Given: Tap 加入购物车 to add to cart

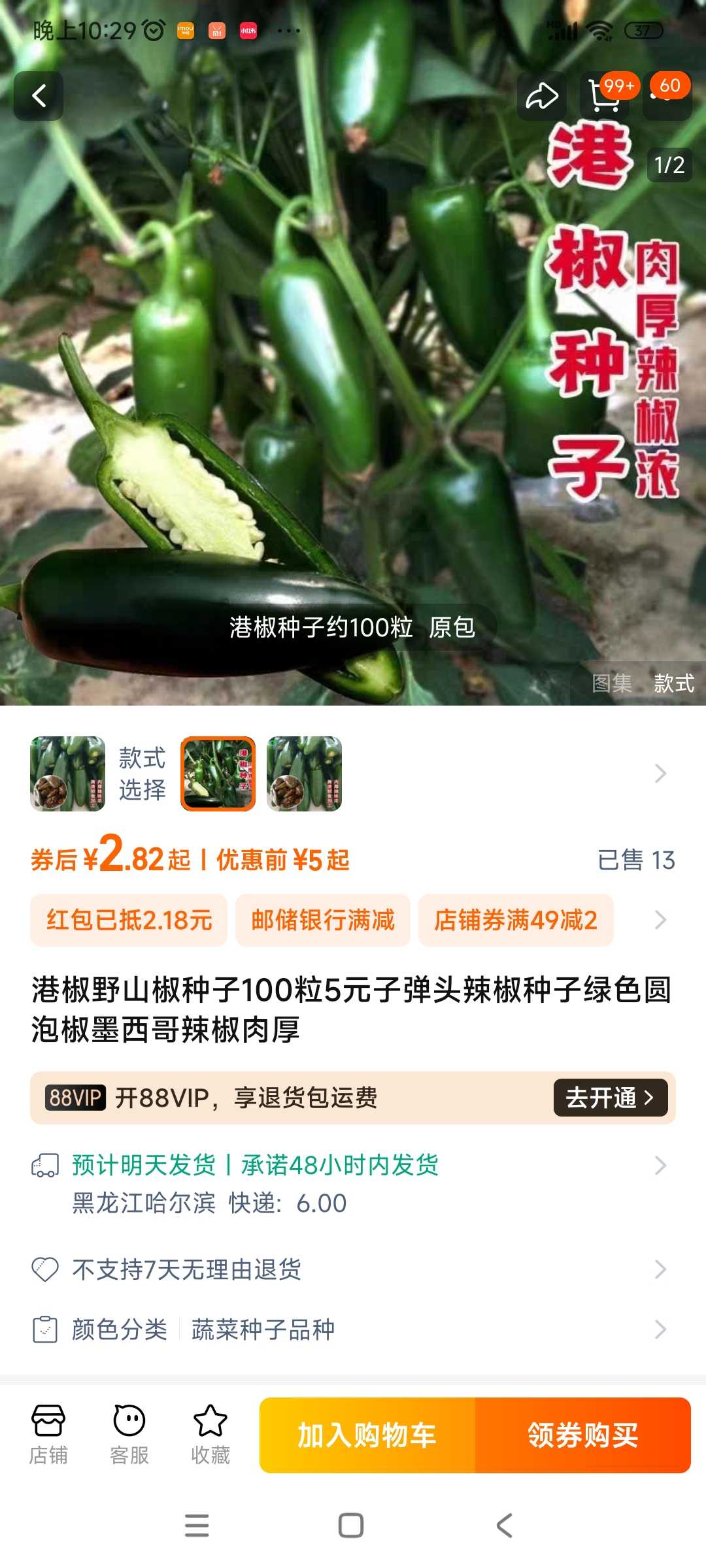Looking at the screenshot, I should [367, 1435].
